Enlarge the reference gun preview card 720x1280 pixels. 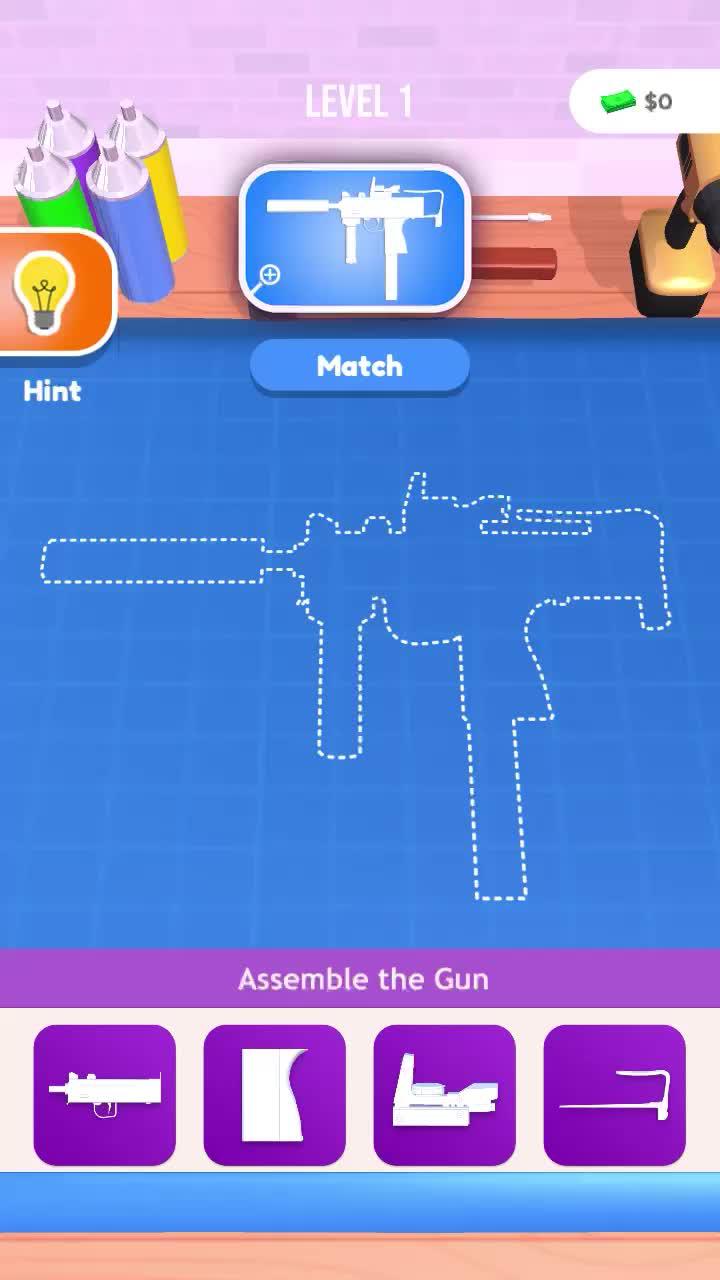pyautogui.click(x=355, y=238)
